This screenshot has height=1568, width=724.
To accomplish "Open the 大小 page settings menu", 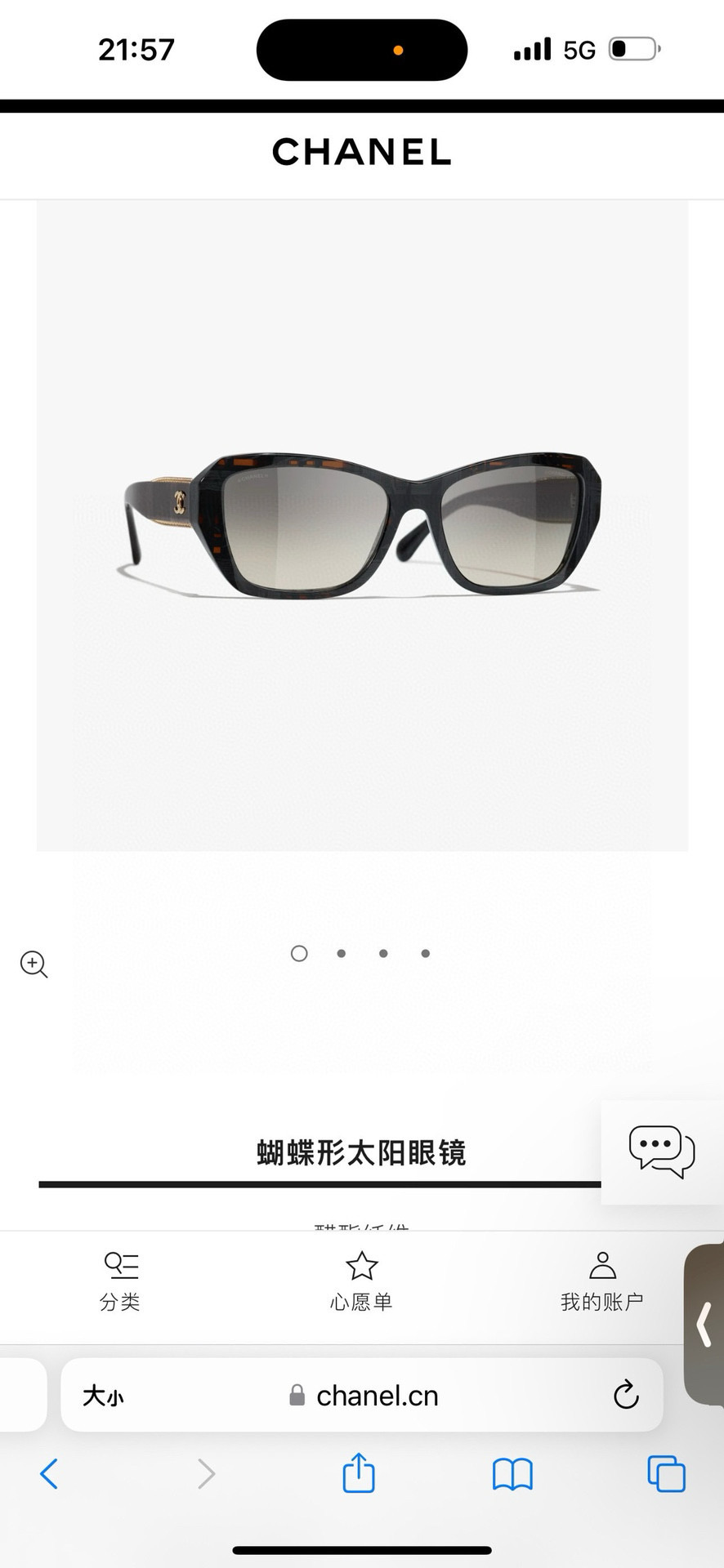I will pos(103,1396).
